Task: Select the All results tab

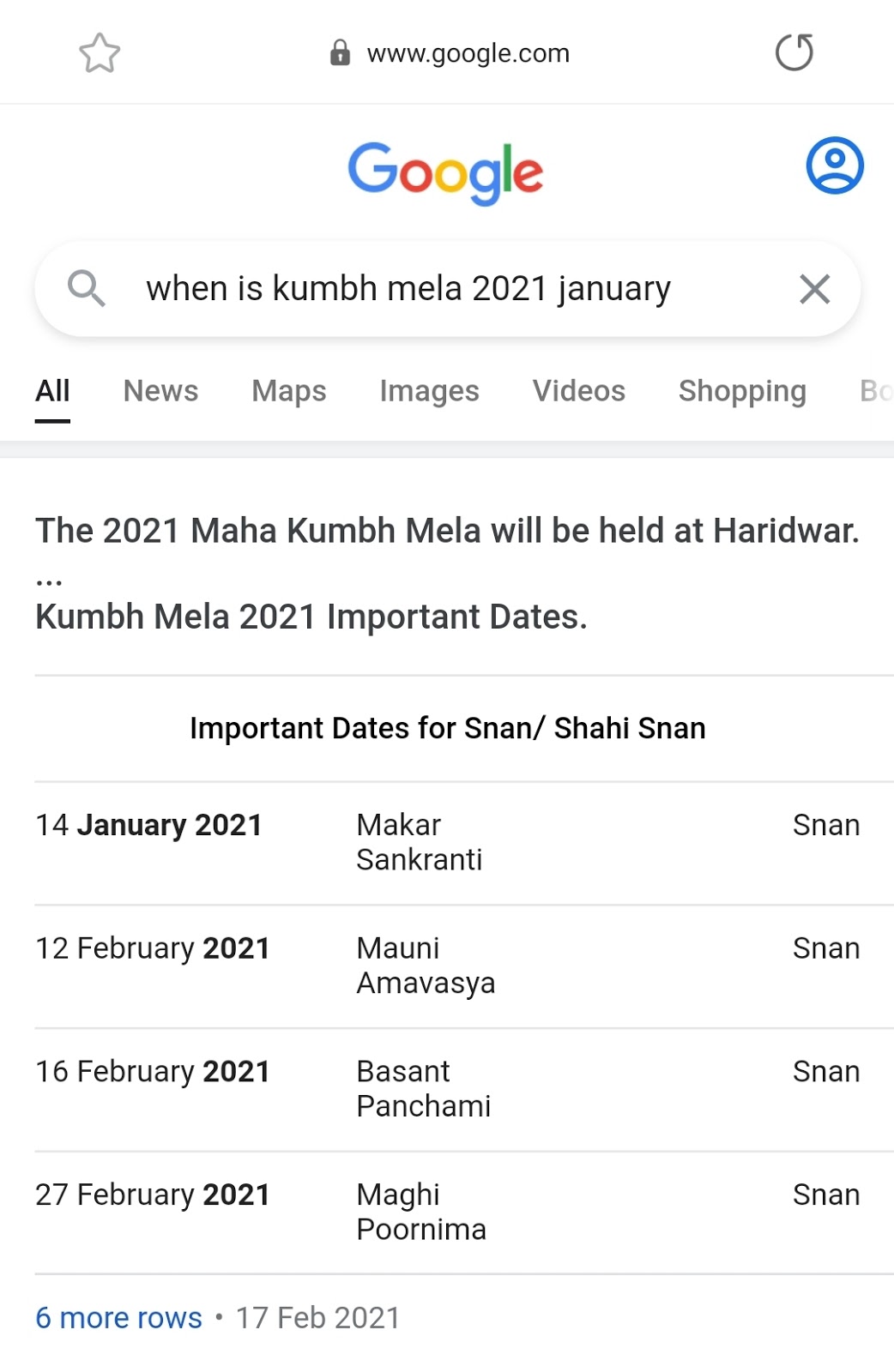Action: tap(52, 391)
